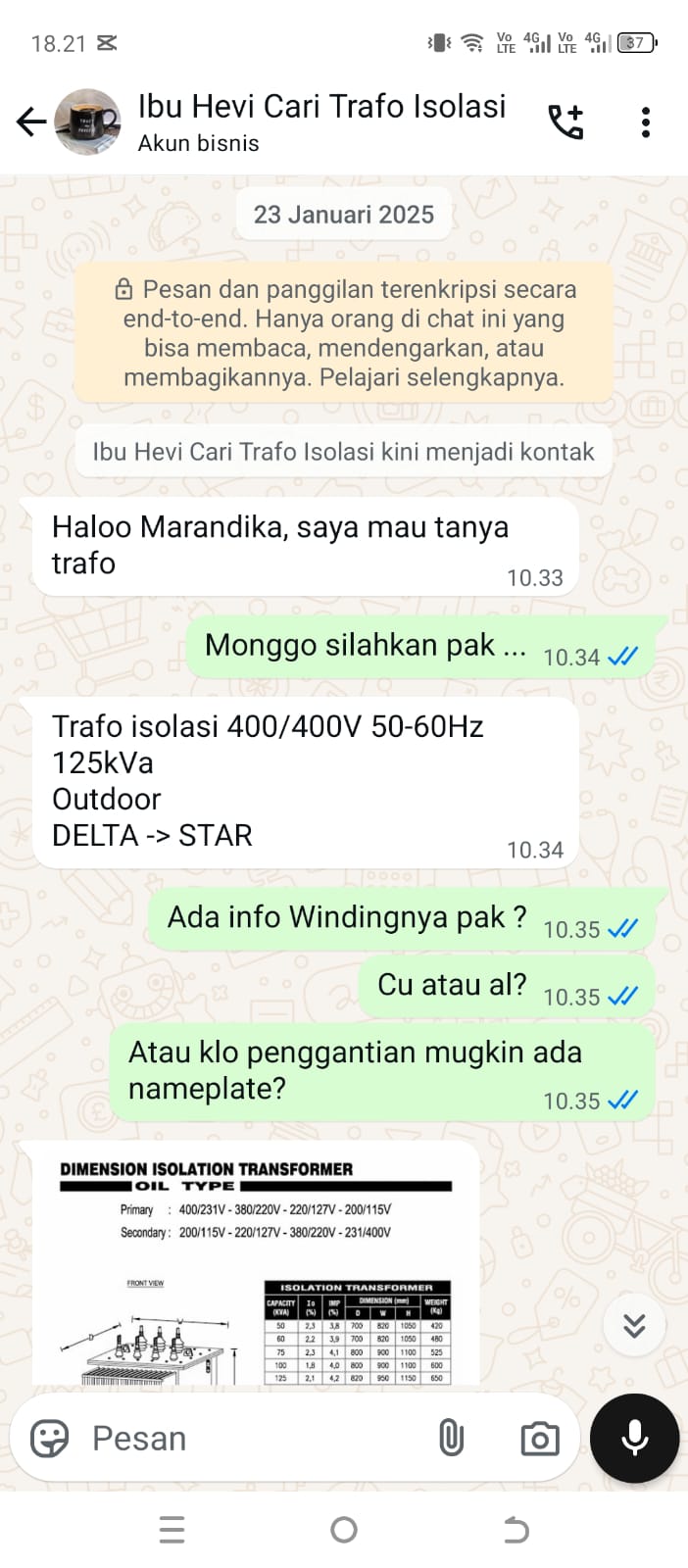688x1568 pixels.
Task: Jump to the latest messages
Action: [x=634, y=1325]
